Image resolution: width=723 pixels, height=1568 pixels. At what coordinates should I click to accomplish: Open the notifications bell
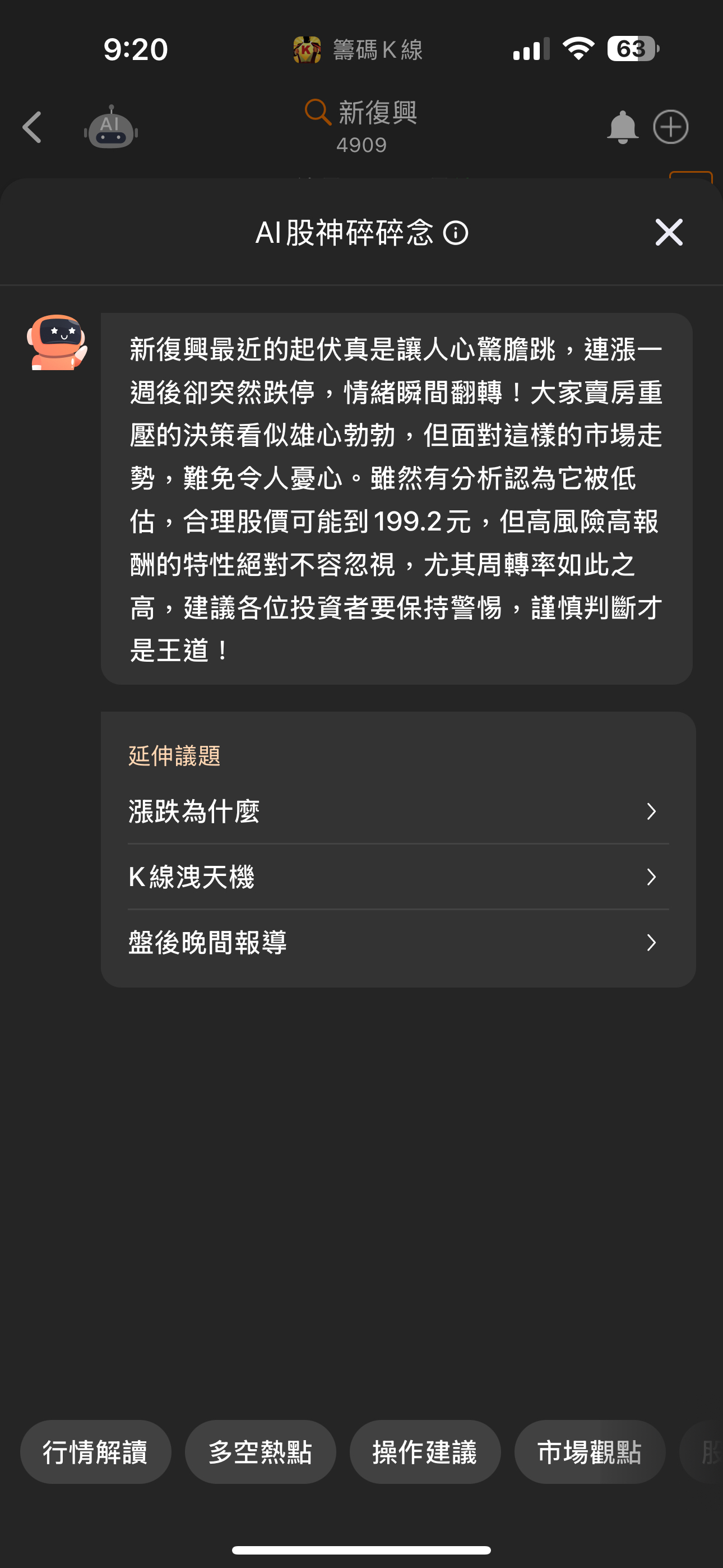[622, 127]
